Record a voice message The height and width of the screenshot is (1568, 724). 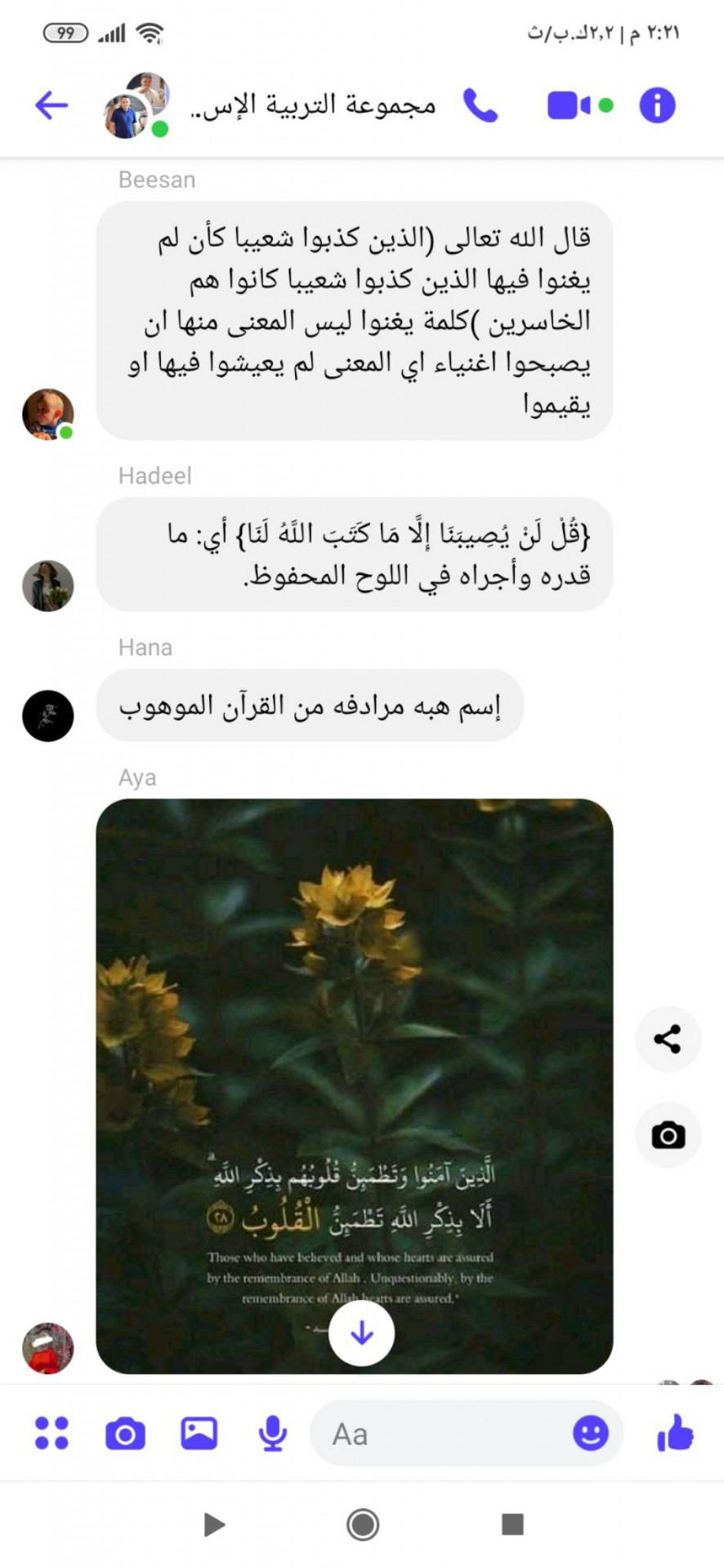(272, 1433)
